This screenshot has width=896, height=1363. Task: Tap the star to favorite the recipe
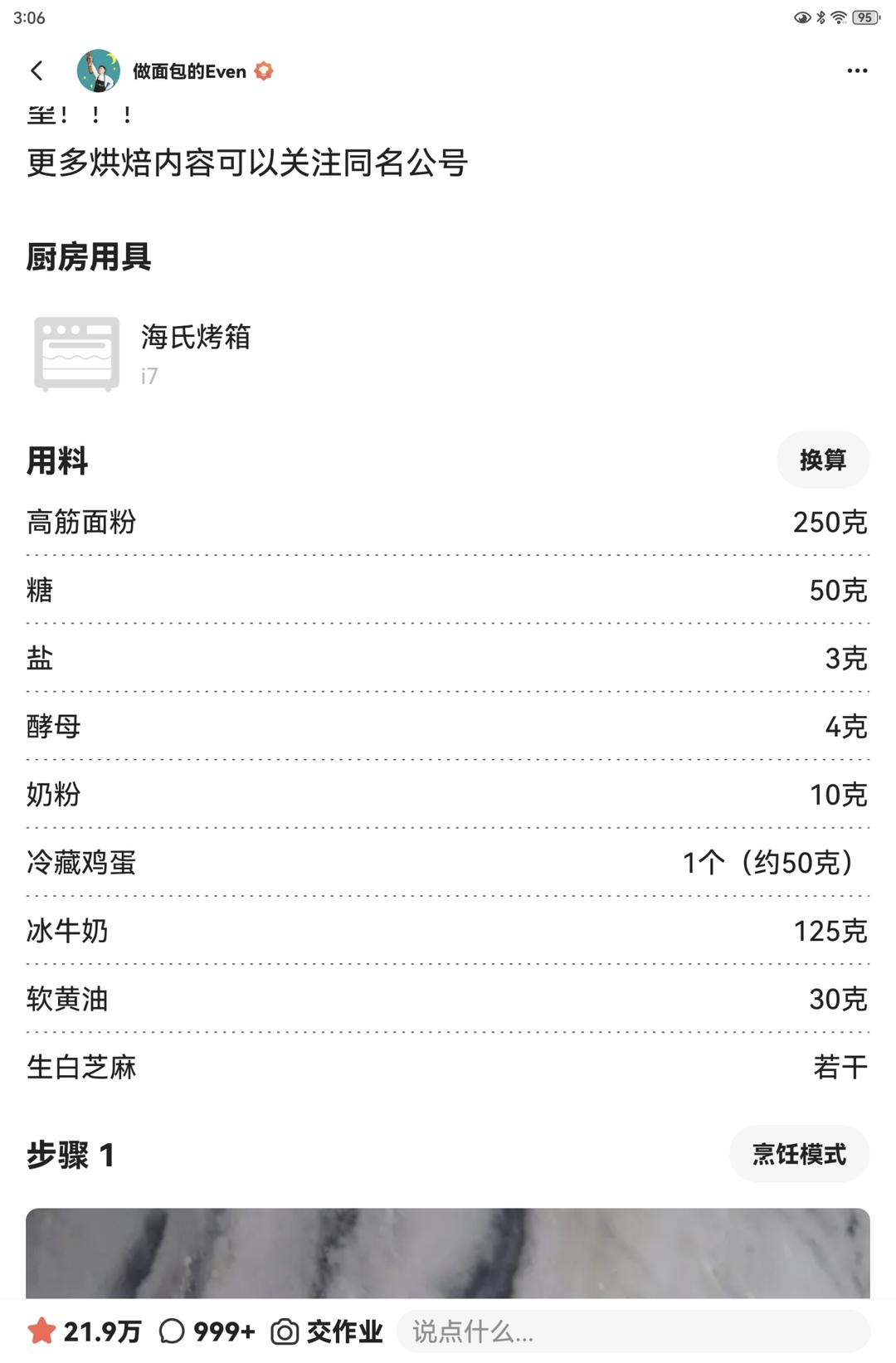[41, 1331]
